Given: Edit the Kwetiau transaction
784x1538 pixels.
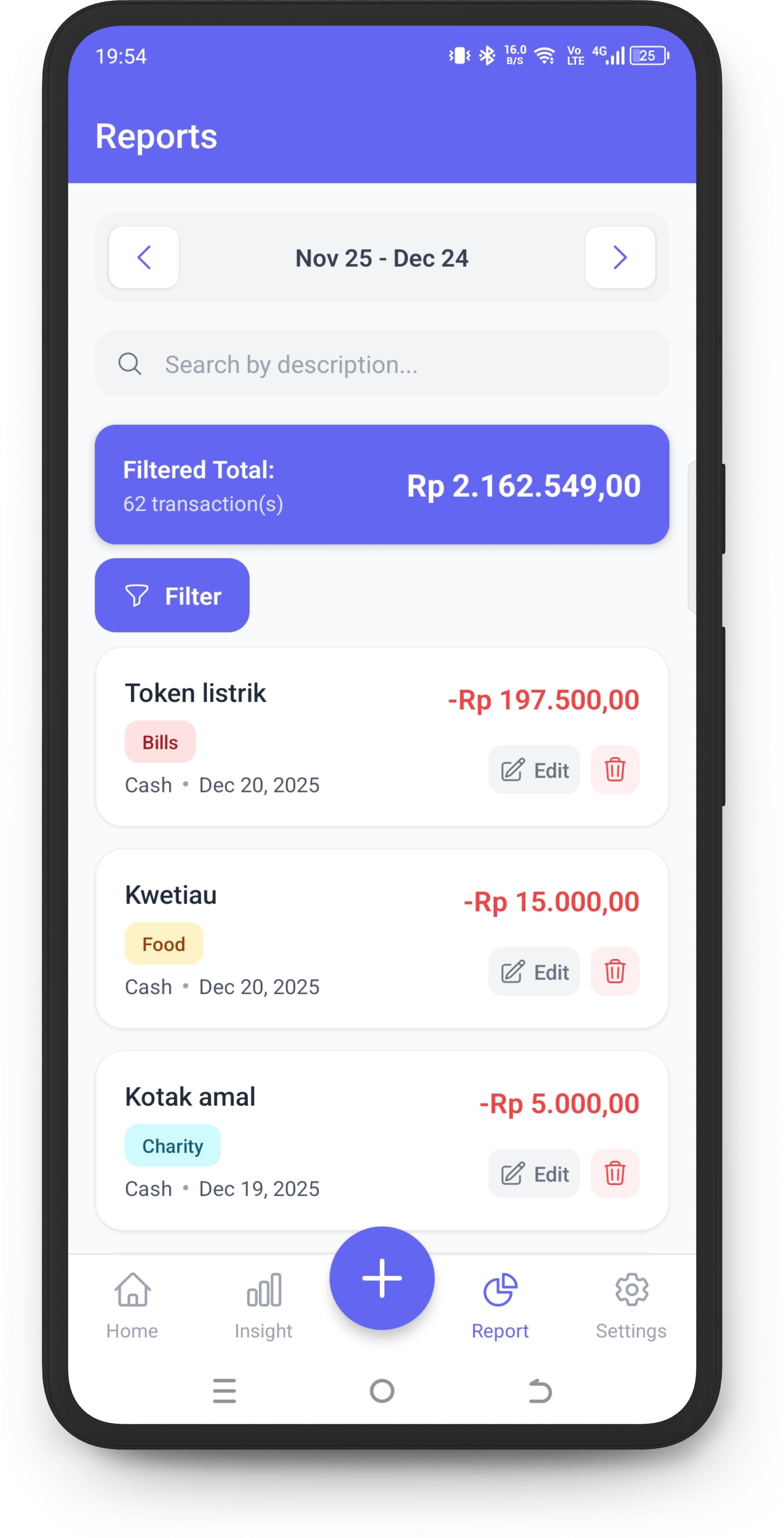Looking at the screenshot, I should coord(534,971).
